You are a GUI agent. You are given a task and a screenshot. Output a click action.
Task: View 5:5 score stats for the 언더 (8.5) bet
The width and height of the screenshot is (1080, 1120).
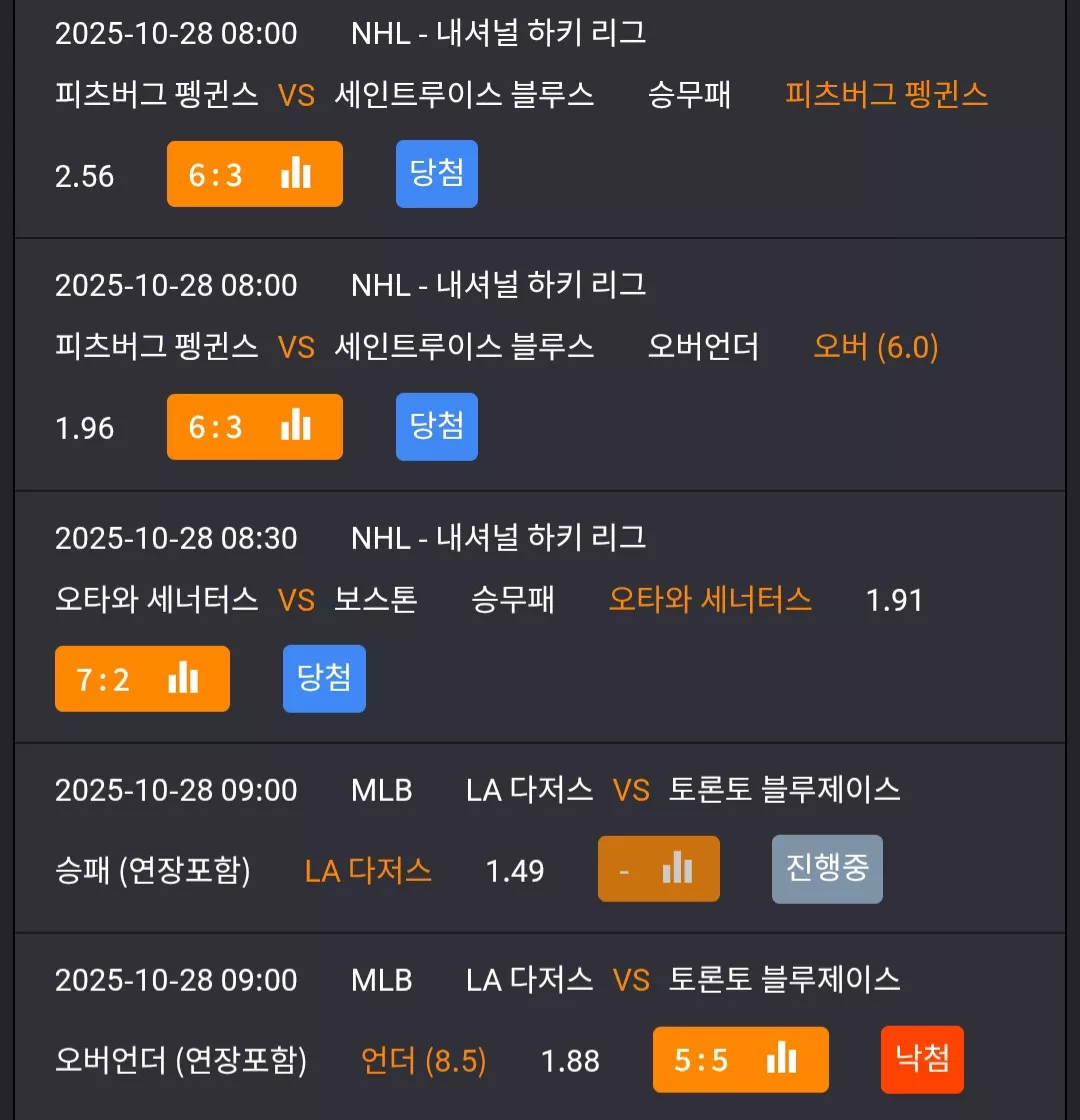tap(741, 1059)
